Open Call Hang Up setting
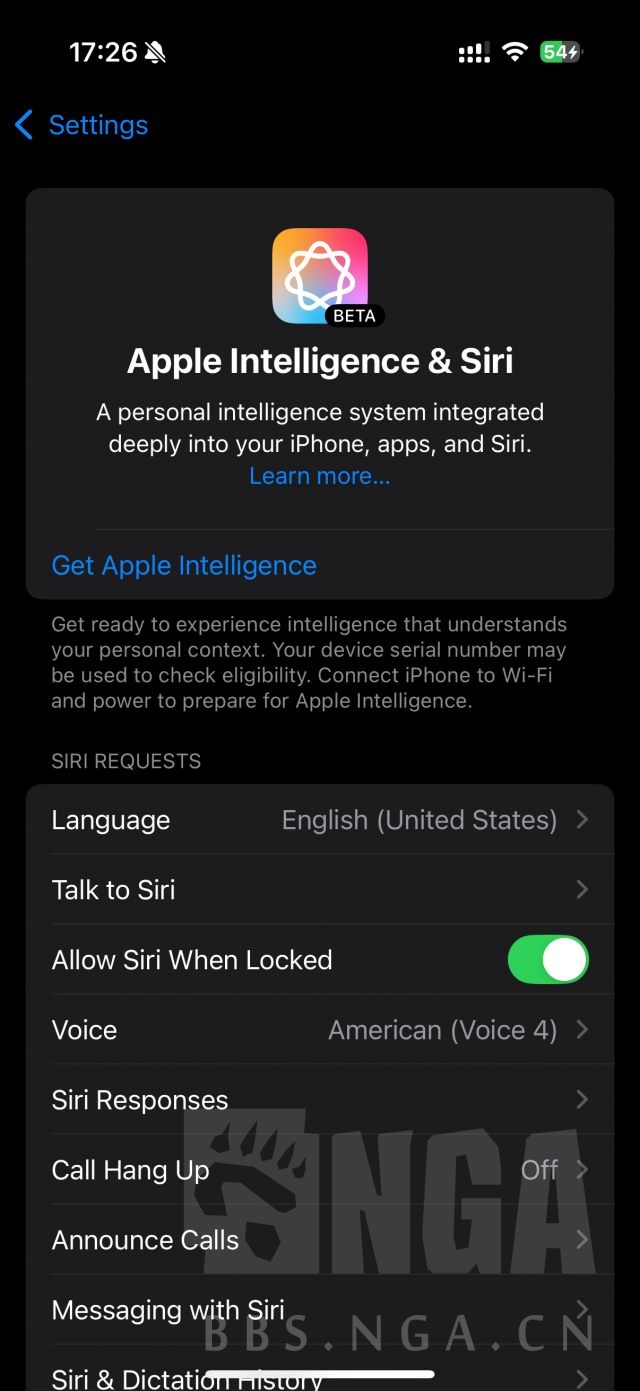640x1391 pixels. [319, 1170]
